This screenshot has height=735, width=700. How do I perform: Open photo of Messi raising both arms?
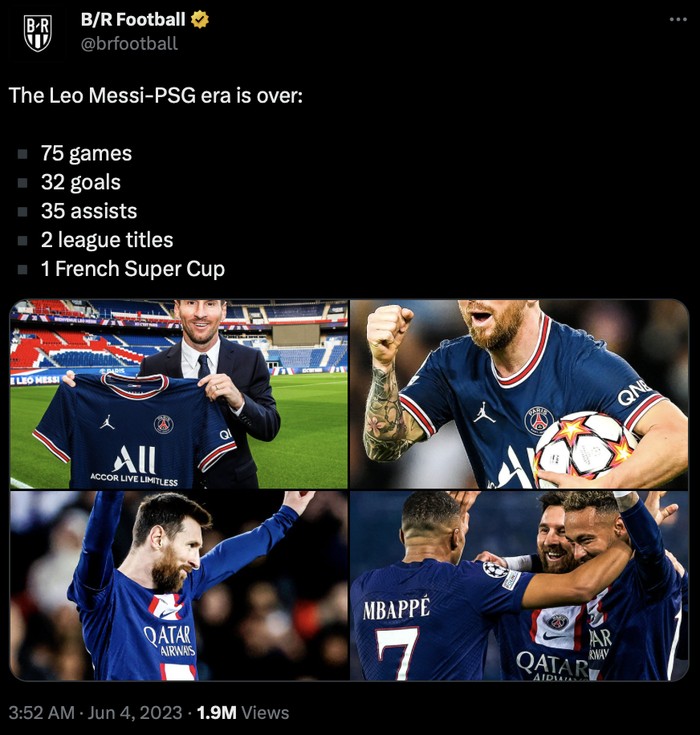tap(179, 585)
